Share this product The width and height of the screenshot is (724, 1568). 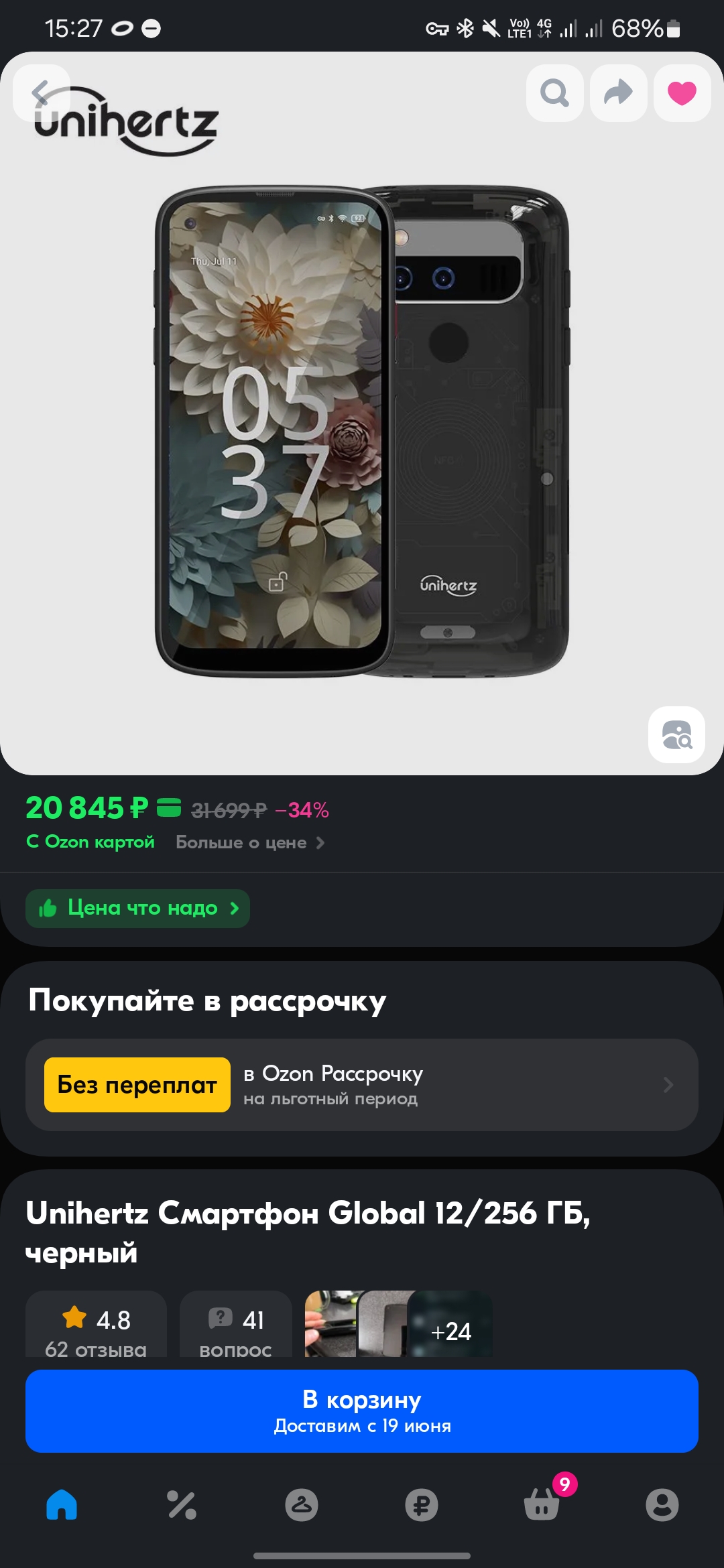pyautogui.click(x=618, y=93)
